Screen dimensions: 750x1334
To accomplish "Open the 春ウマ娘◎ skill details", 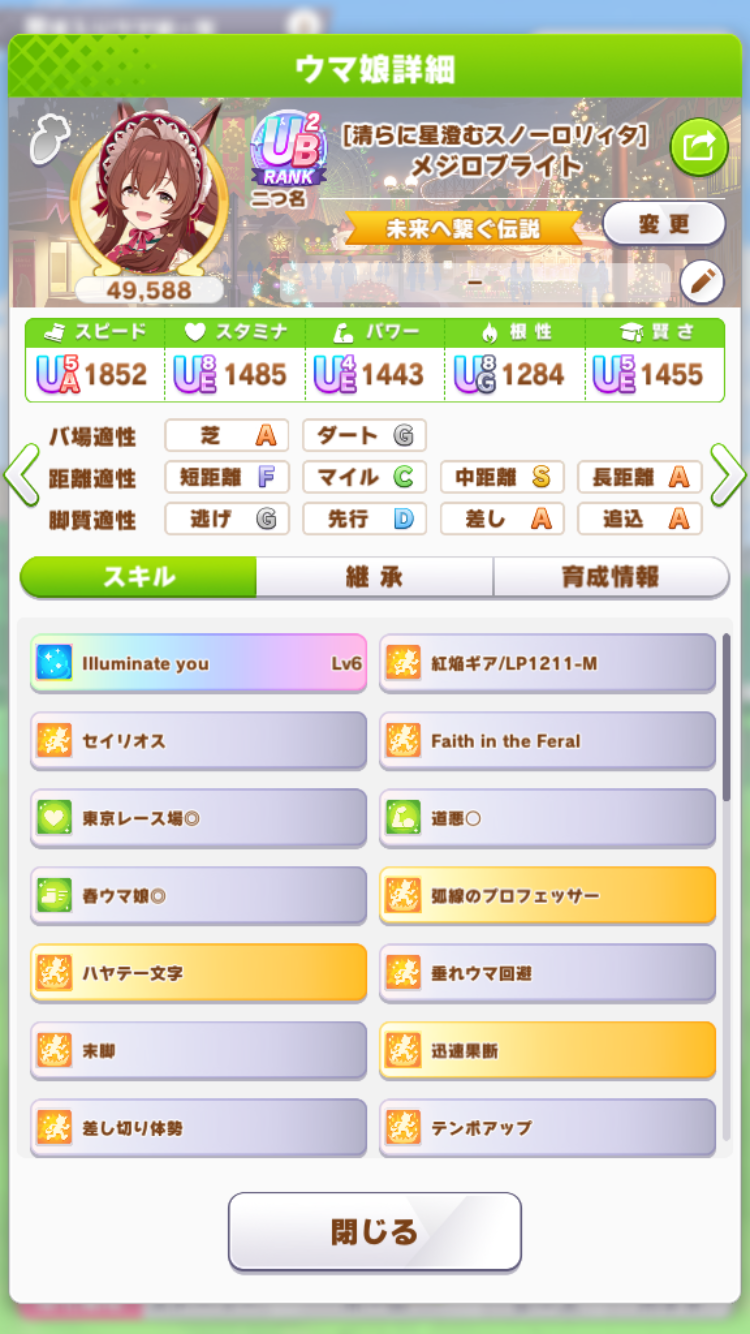I will (198, 895).
